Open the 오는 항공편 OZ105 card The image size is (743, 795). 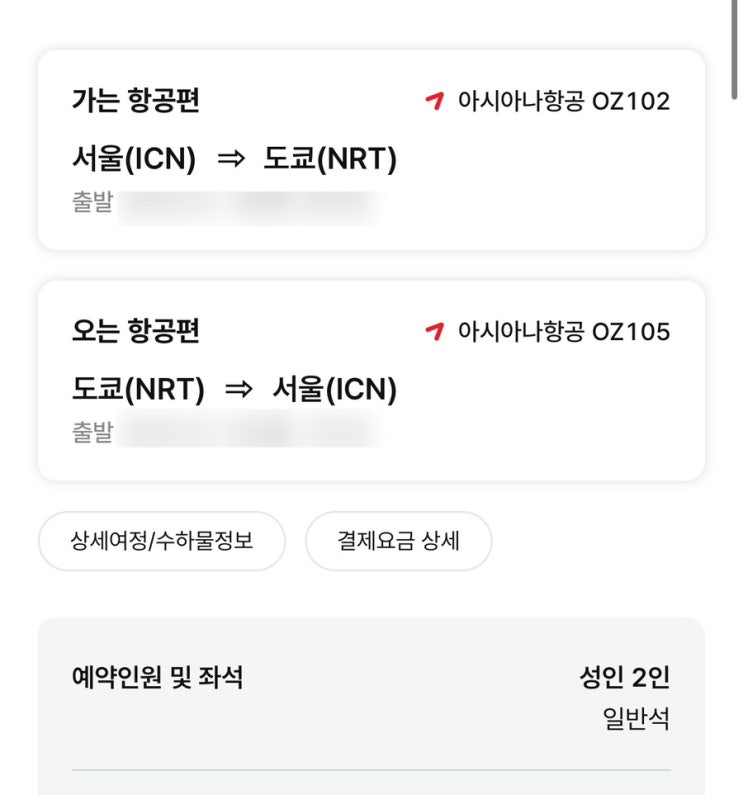[371, 381]
